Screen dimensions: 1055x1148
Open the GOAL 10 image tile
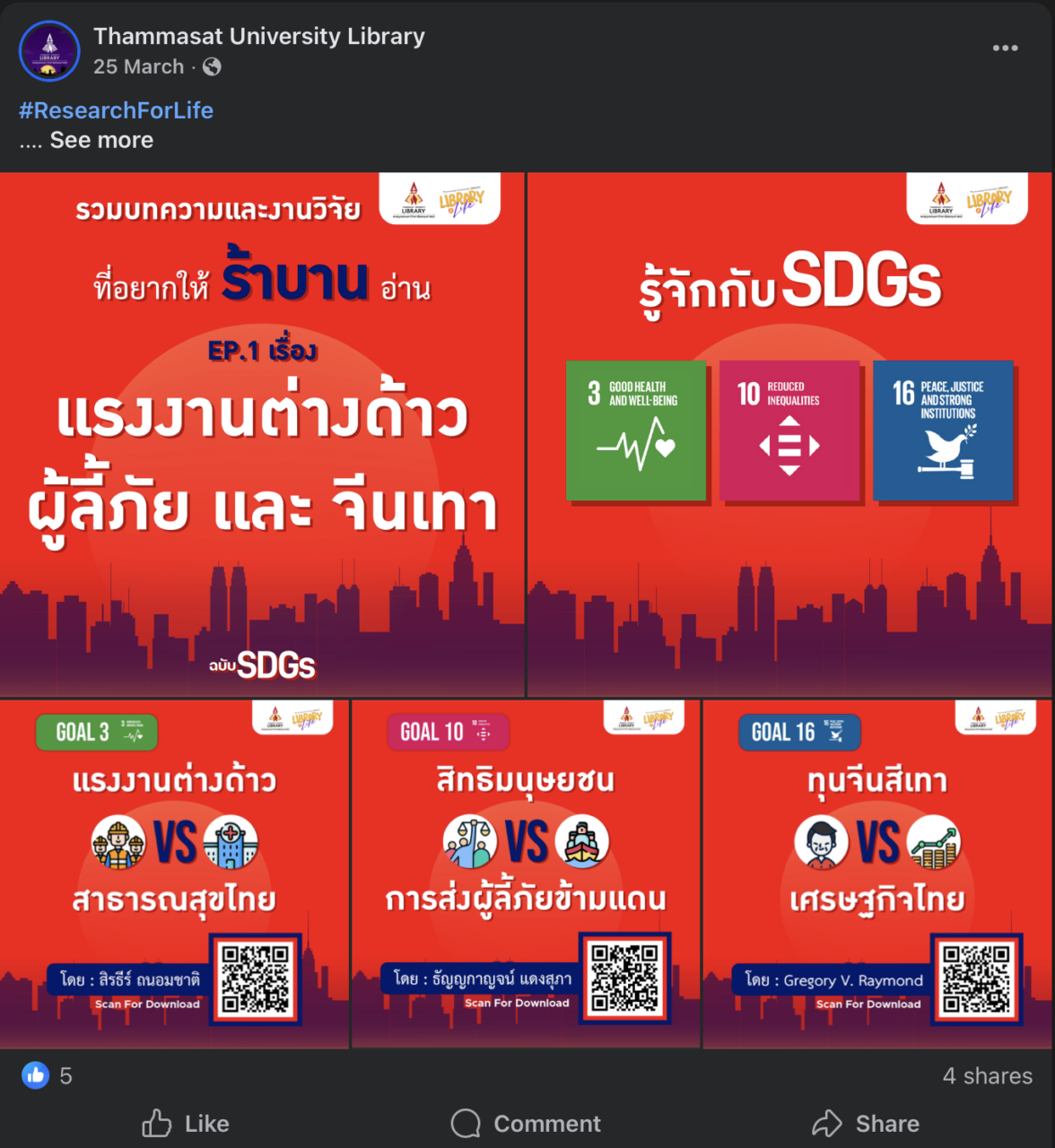[x=526, y=874]
